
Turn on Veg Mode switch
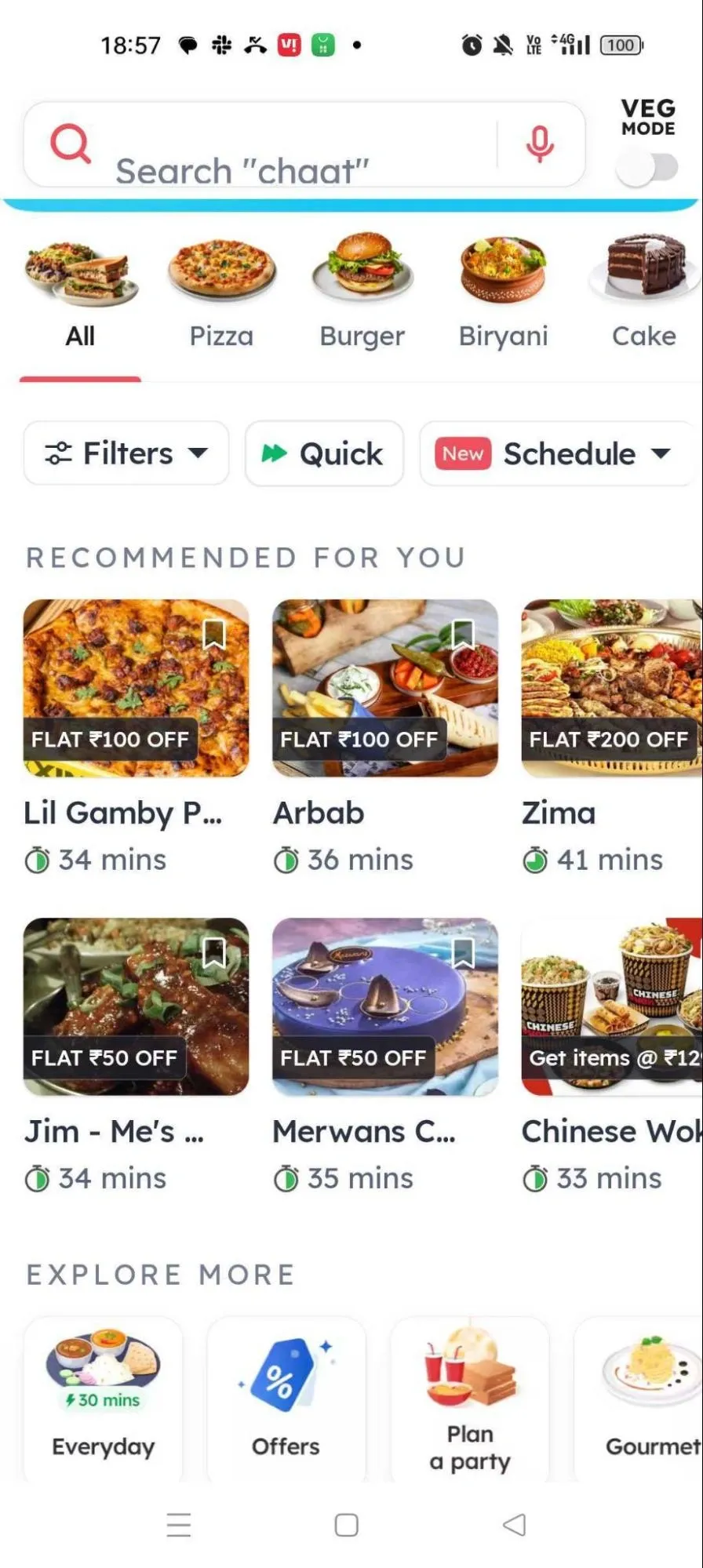tap(647, 168)
